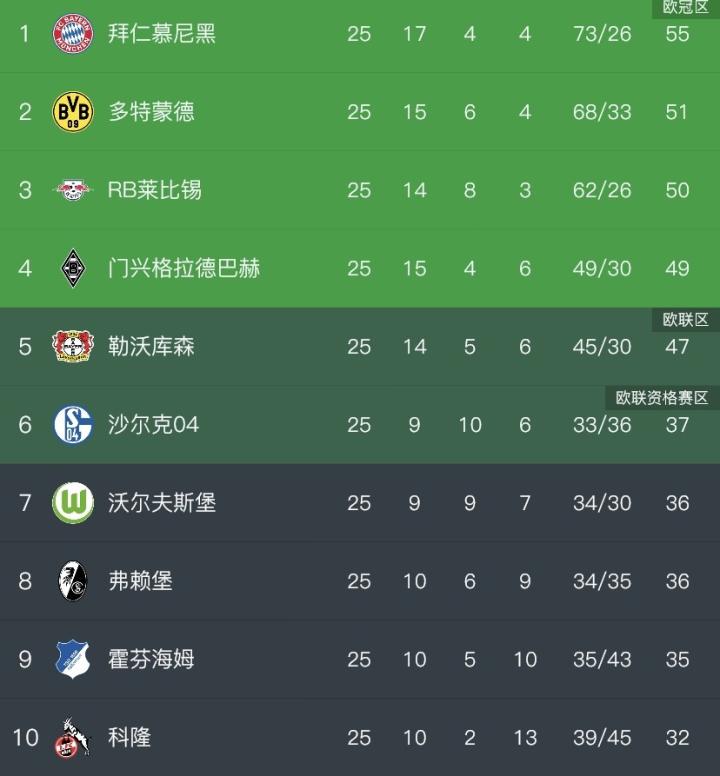Open the 勒沃库森 team row
This screenshot has height=776, width=720.
point(151,346)
